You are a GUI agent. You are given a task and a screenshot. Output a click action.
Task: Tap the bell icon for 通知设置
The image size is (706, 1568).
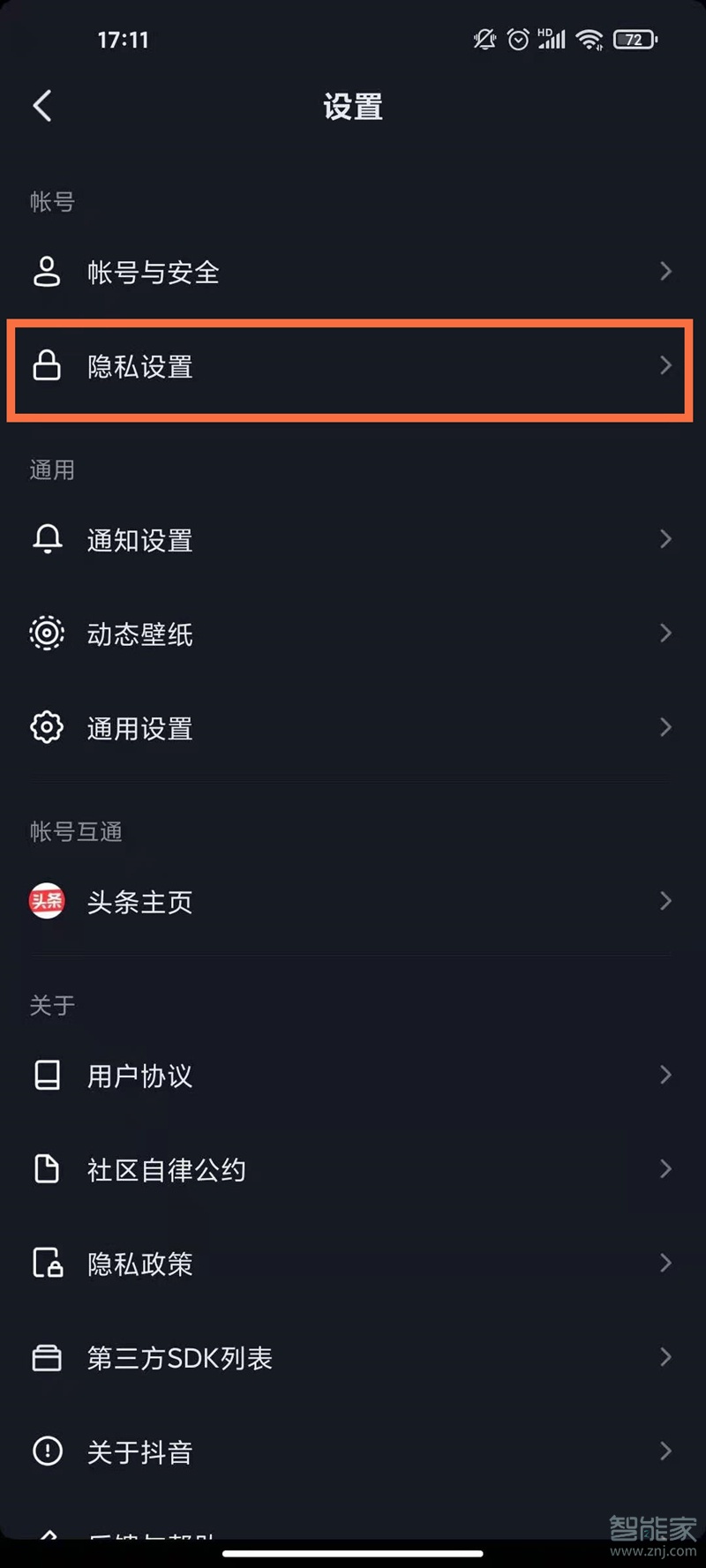click(47, 539)
